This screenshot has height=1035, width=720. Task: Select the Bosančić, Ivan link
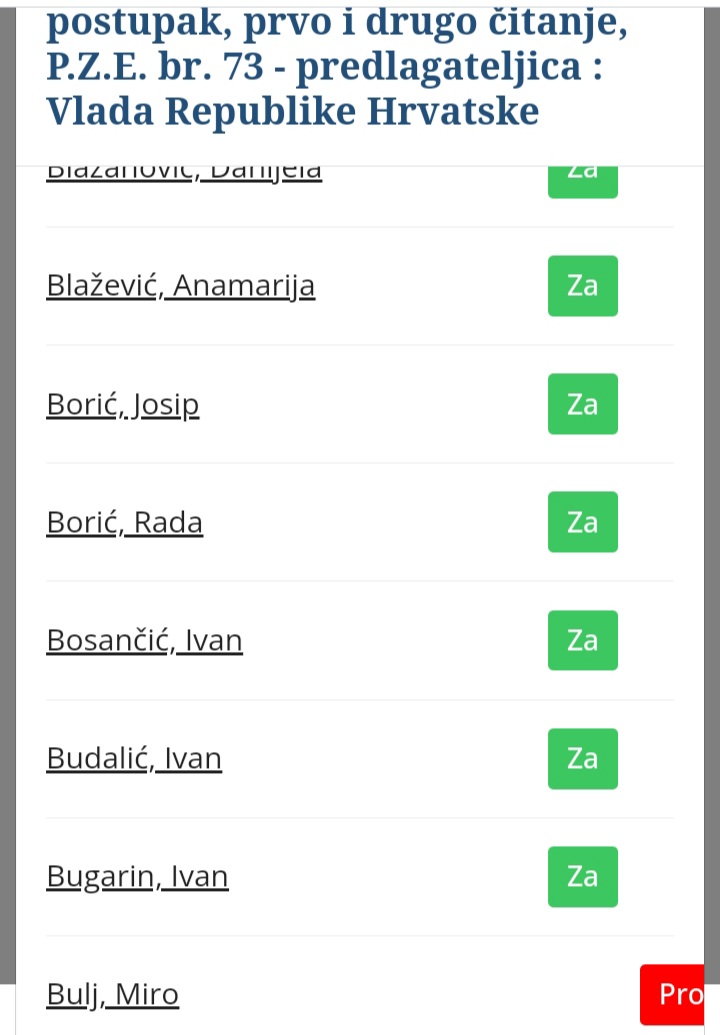point(144,640)
